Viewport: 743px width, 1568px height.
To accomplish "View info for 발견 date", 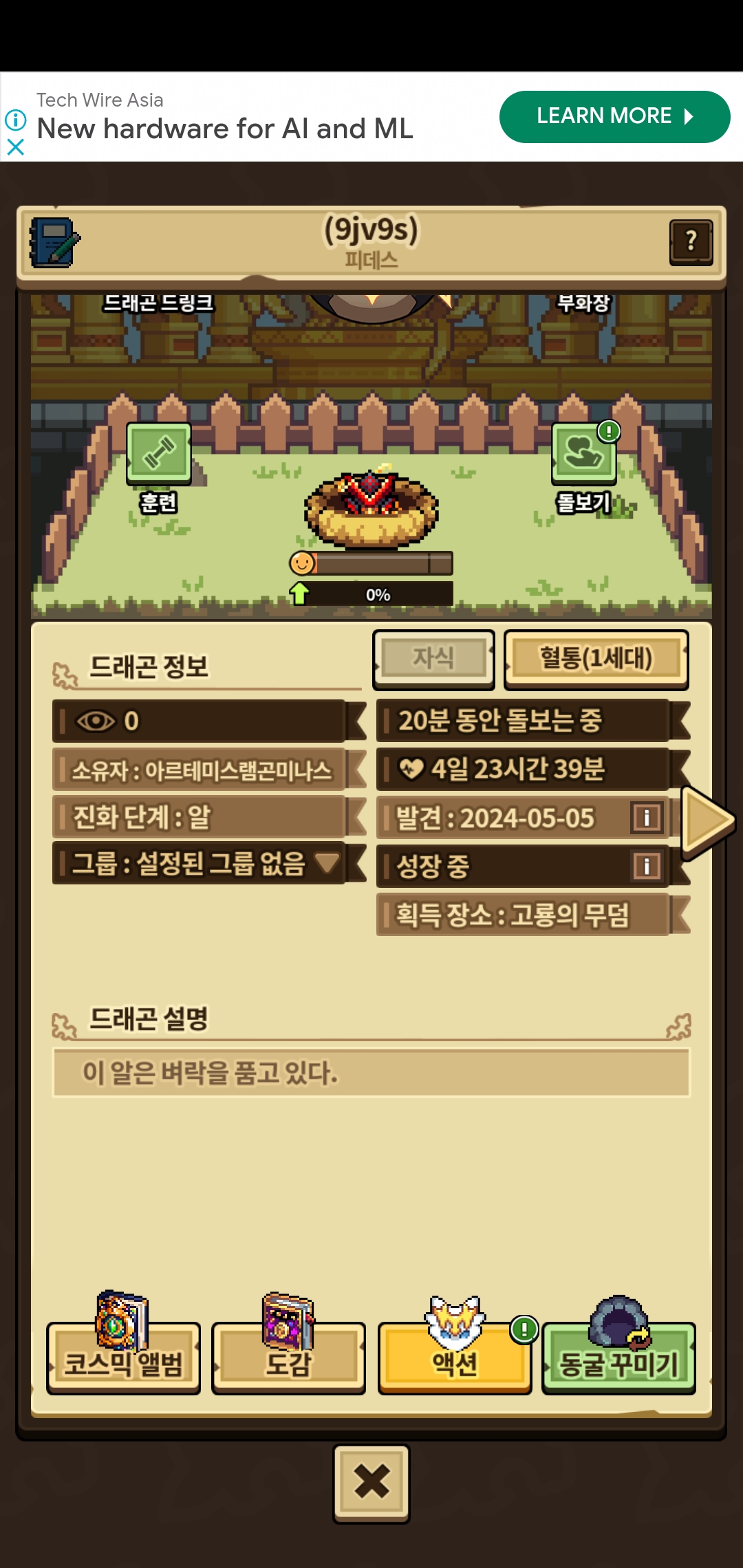I will tap(646, 818).
